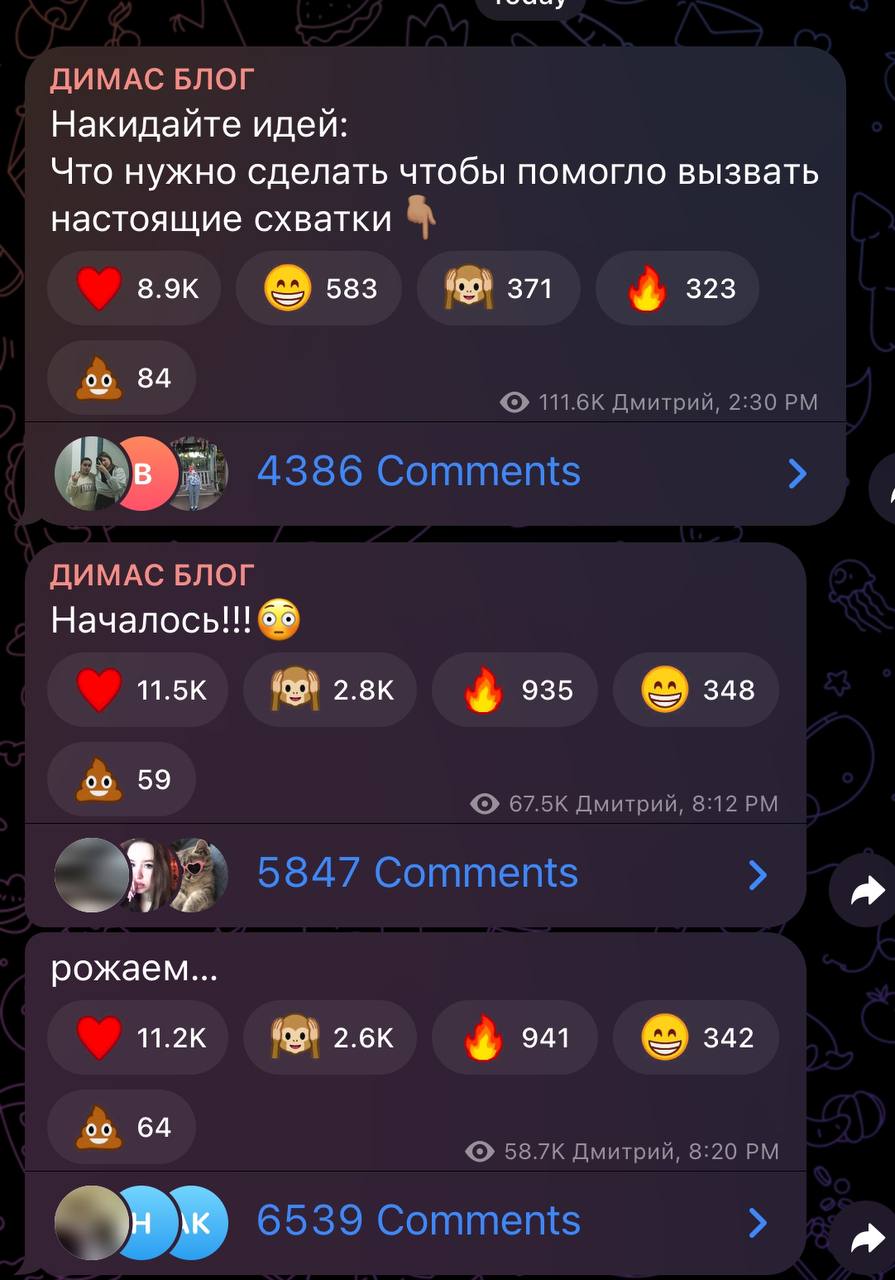Screen dimensions: 895x1280
Task: Tap the poop reaction with 64
Action: tap(122, 1128)
